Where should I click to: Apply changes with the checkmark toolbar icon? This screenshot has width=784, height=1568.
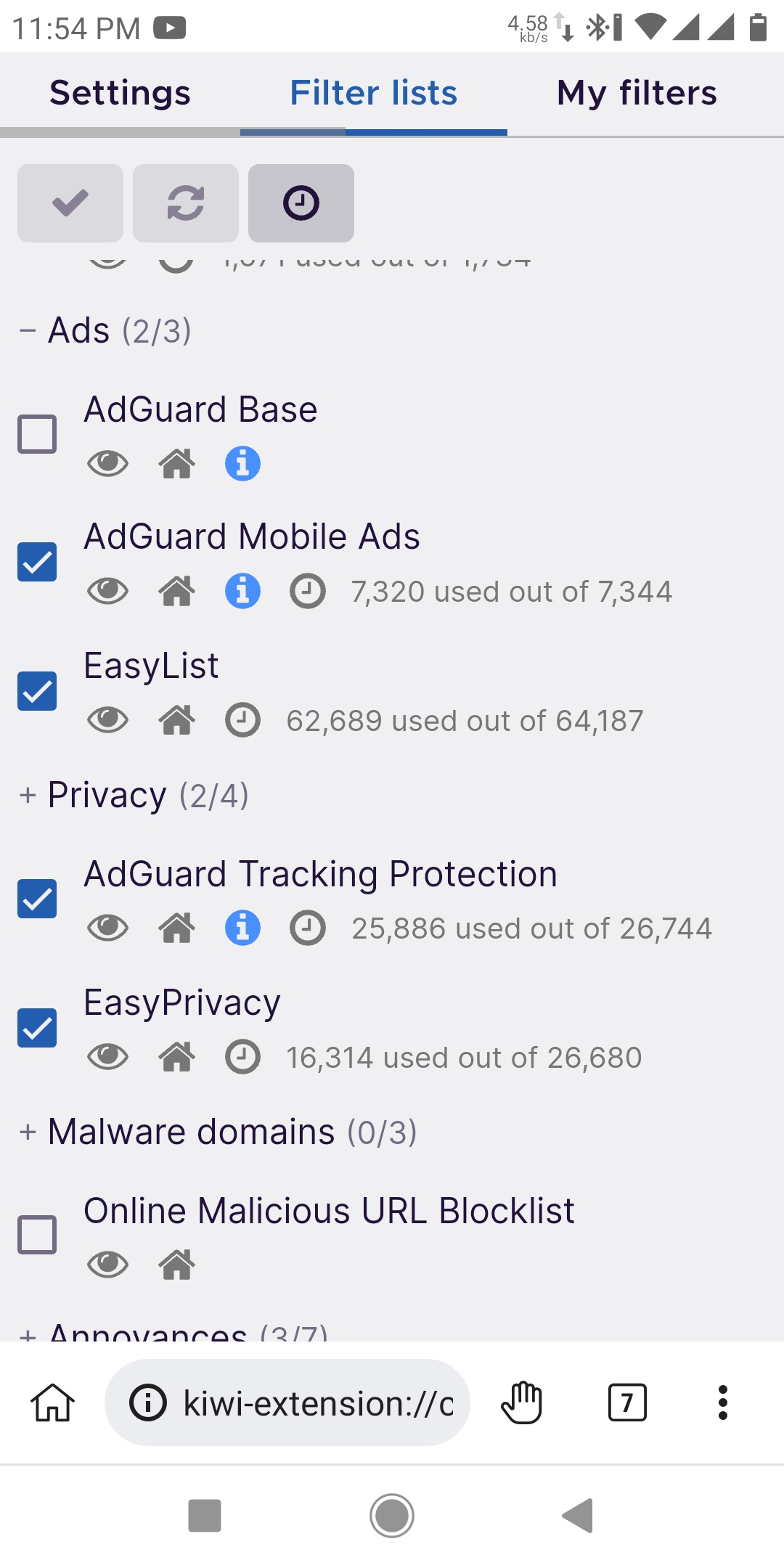pyautogui.click(x=69, y=203)
